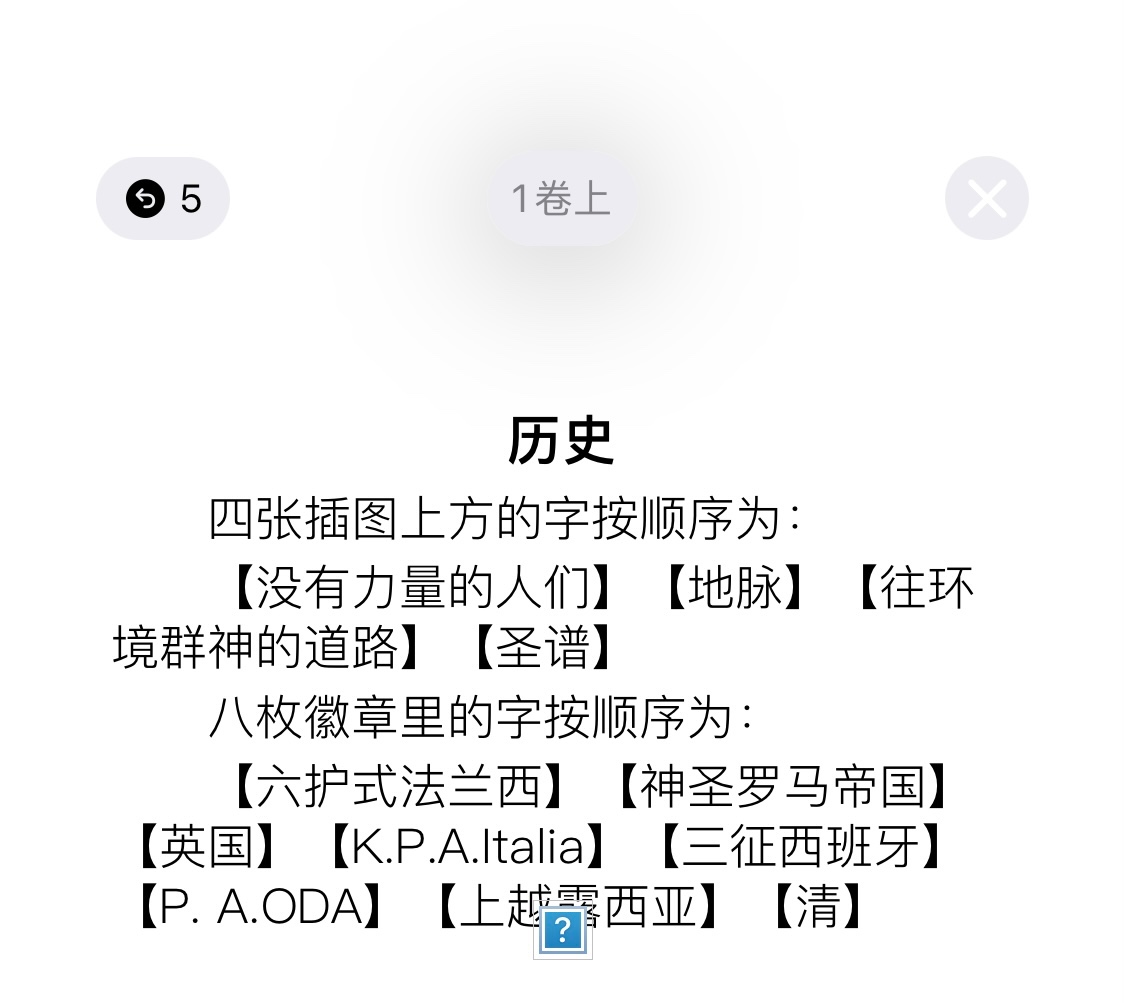Screen dimensions: 1125x1003
Task: Tap the undo button showing 5
Action: coord(163,199)
